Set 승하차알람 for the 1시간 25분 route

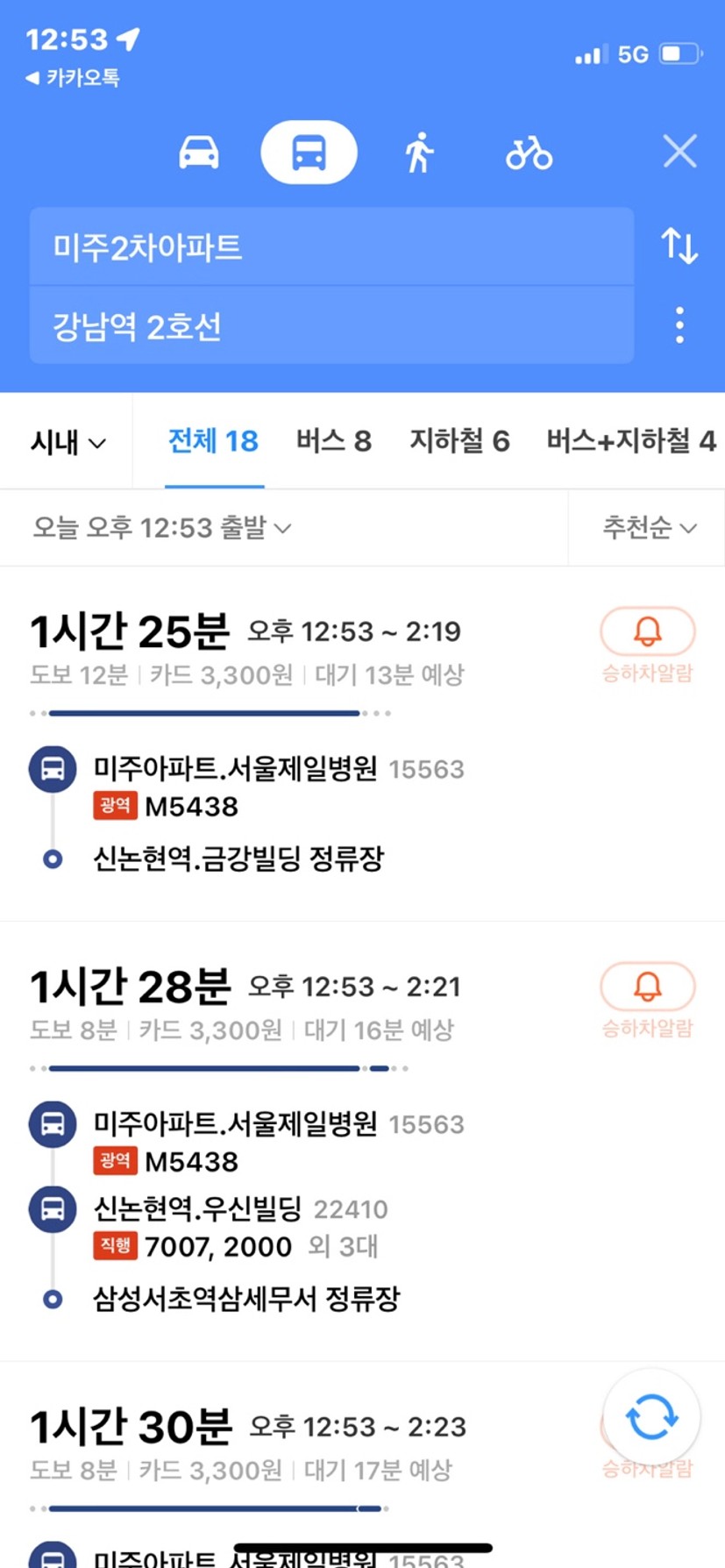(647, 643)
